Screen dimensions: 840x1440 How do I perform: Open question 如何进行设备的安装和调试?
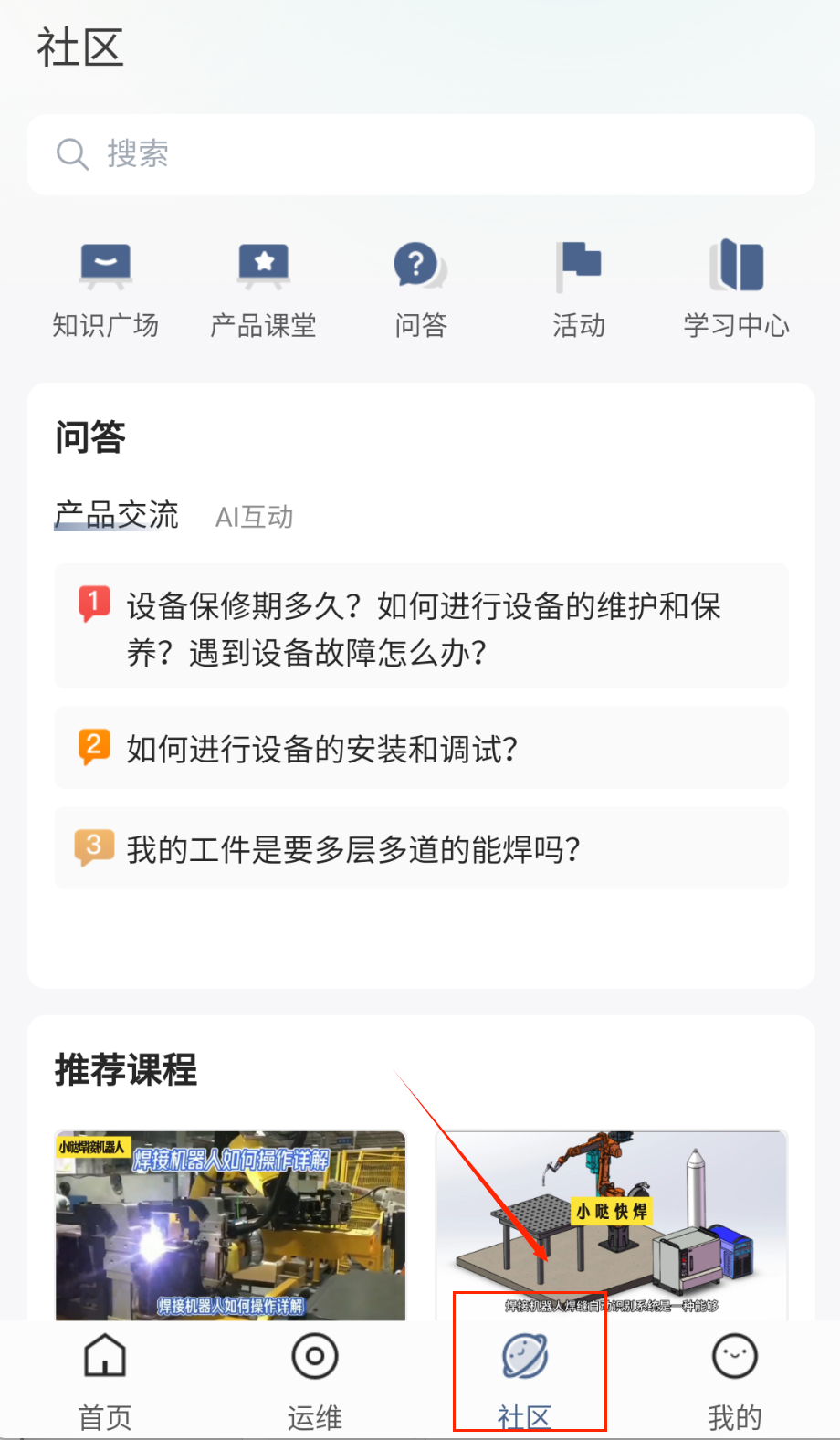point(421,749)
